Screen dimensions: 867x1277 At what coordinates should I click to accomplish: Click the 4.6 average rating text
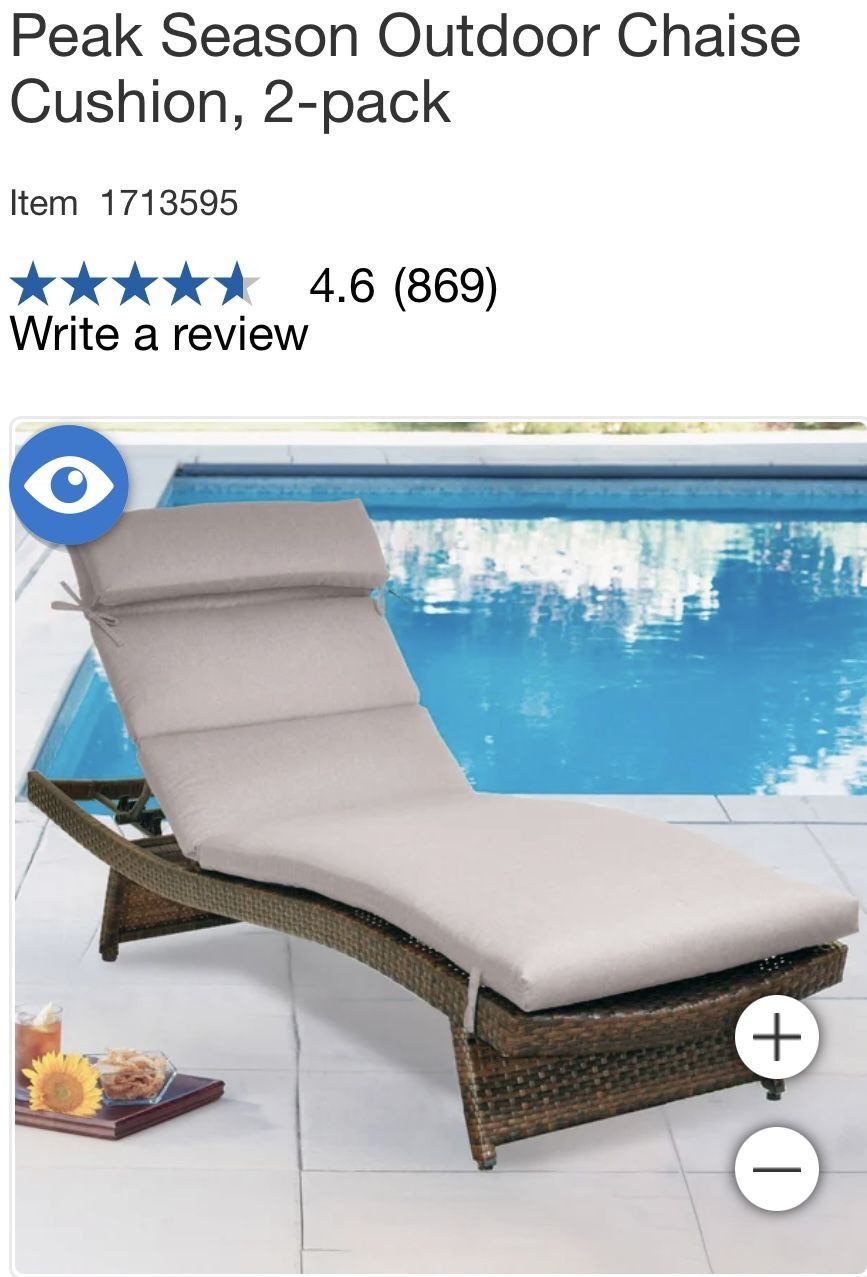[x=341, y=287]
